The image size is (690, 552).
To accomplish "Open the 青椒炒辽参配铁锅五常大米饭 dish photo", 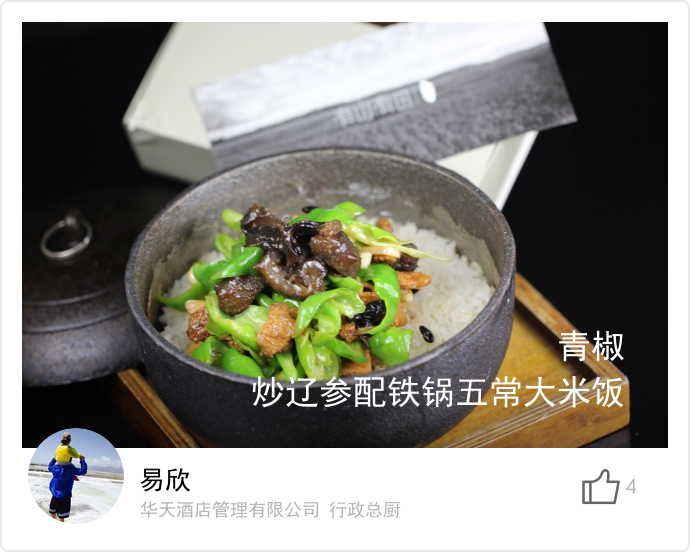I will point(345,235).
